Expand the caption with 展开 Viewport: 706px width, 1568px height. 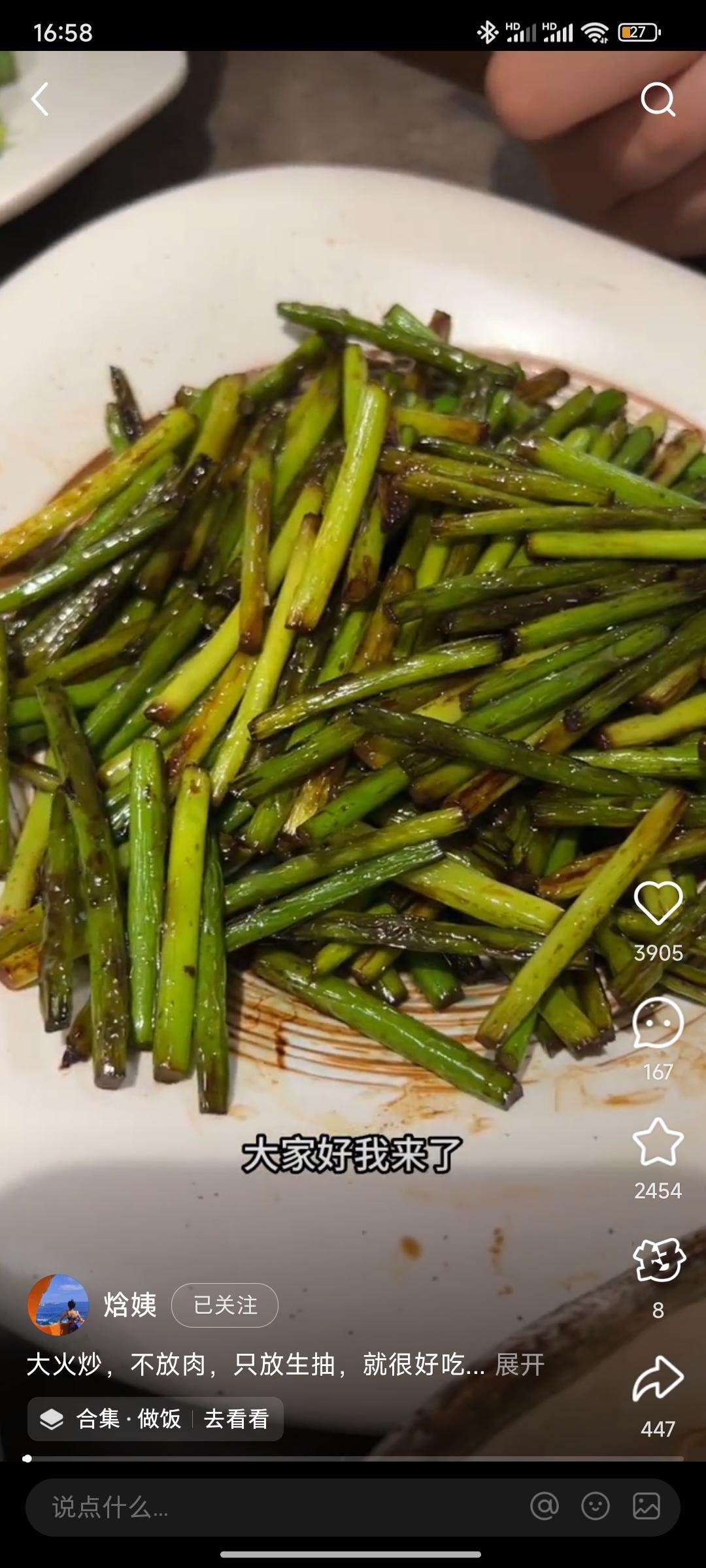coord(520,1365)
